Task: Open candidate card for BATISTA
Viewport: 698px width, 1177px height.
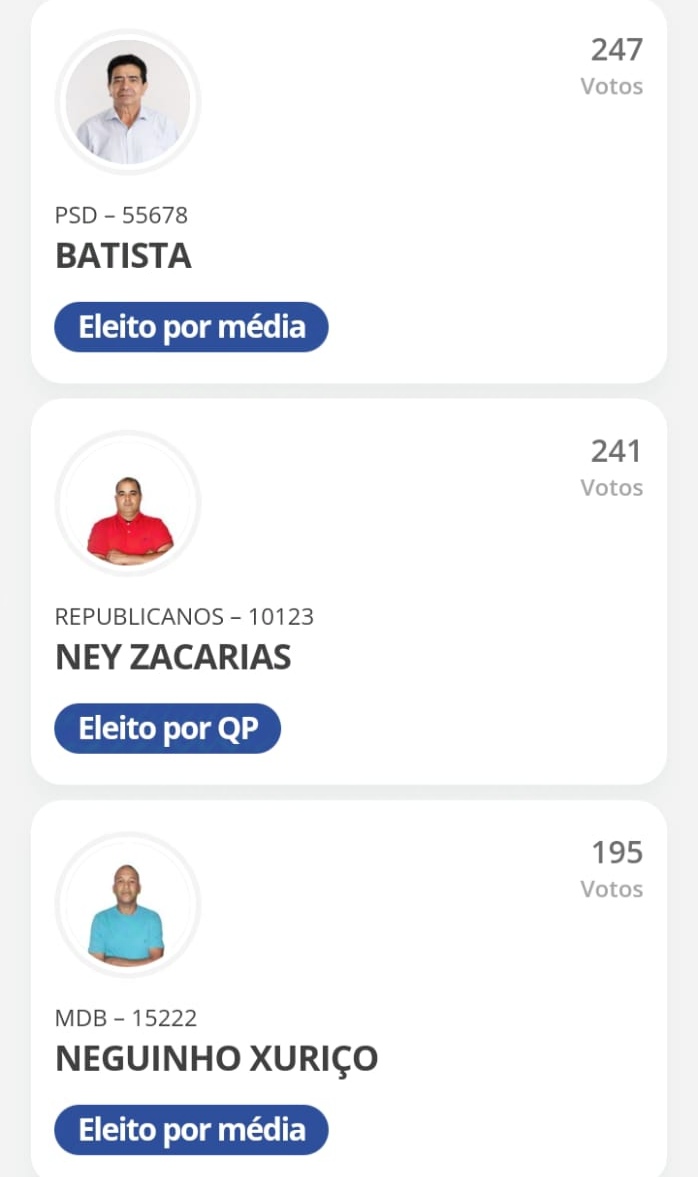Action: pyautogui.click(x=348, y=190)
